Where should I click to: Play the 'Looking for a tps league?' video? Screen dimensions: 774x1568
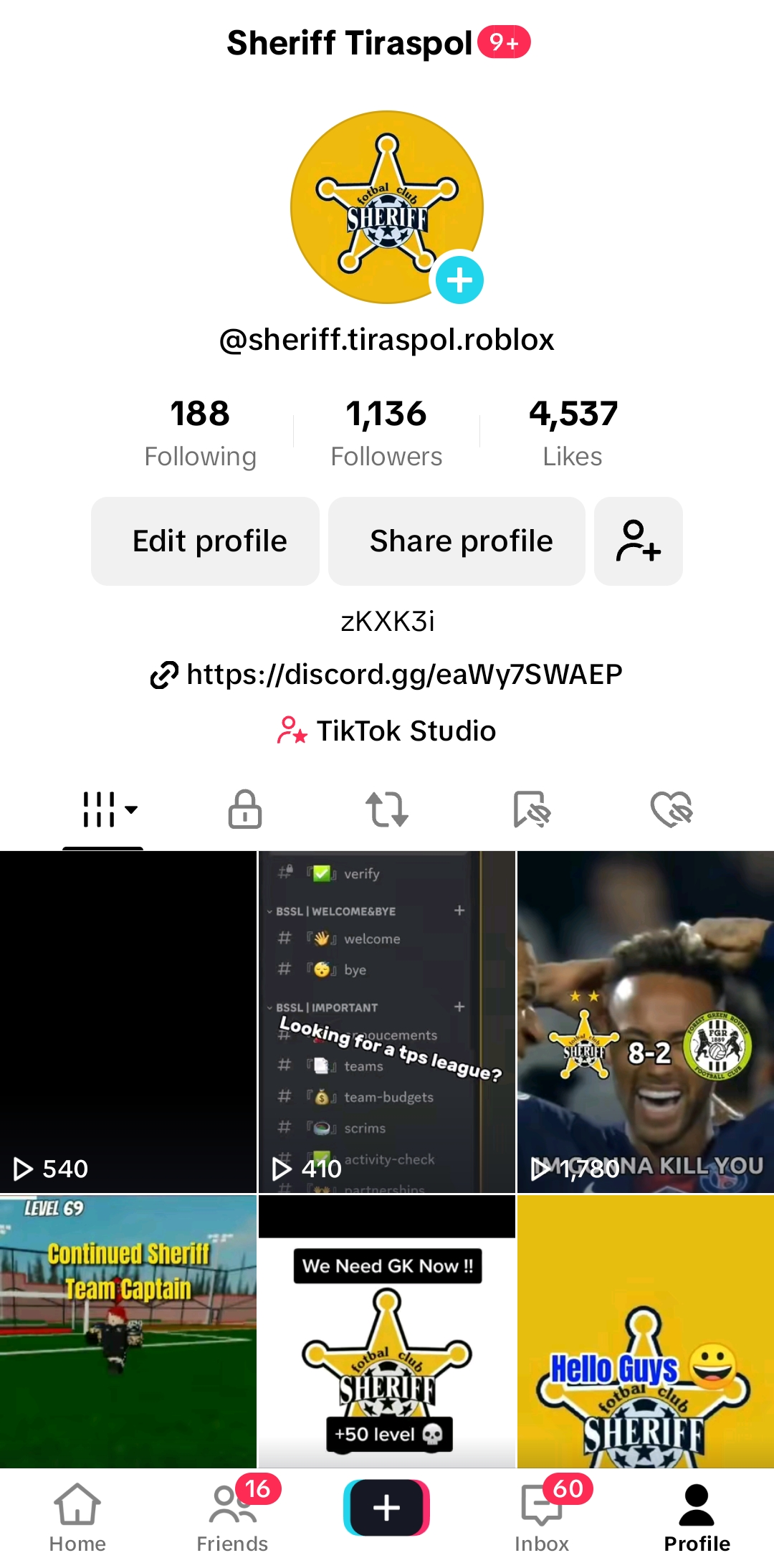click(387, 1022)
